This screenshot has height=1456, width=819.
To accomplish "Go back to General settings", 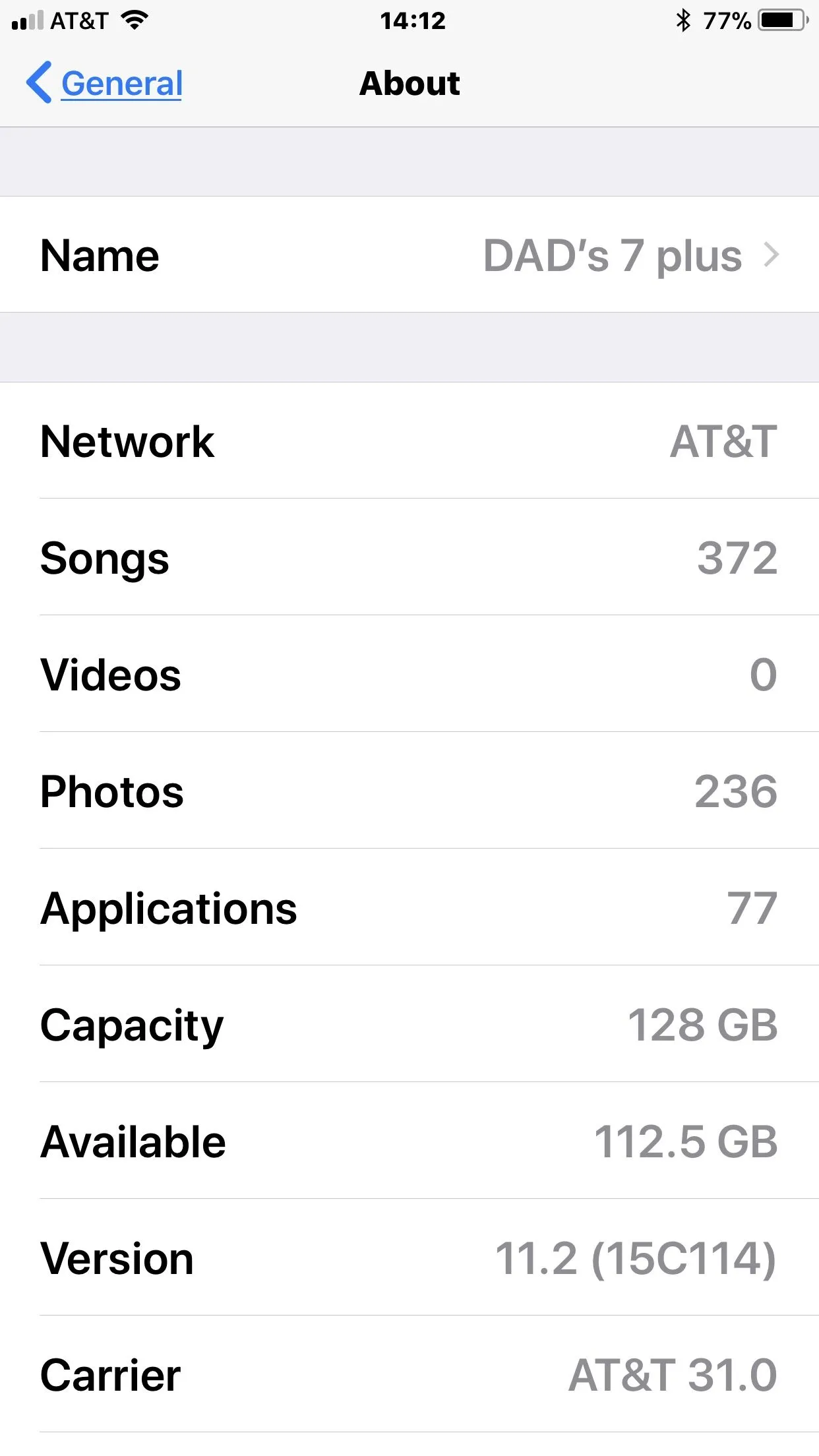I will coord(106,84).
